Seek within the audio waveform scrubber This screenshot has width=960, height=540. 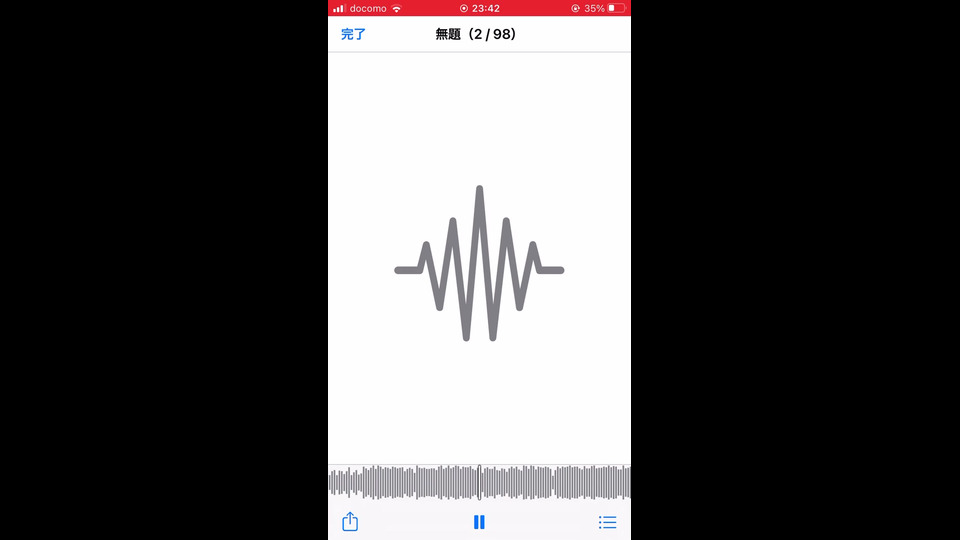(479, 483)
